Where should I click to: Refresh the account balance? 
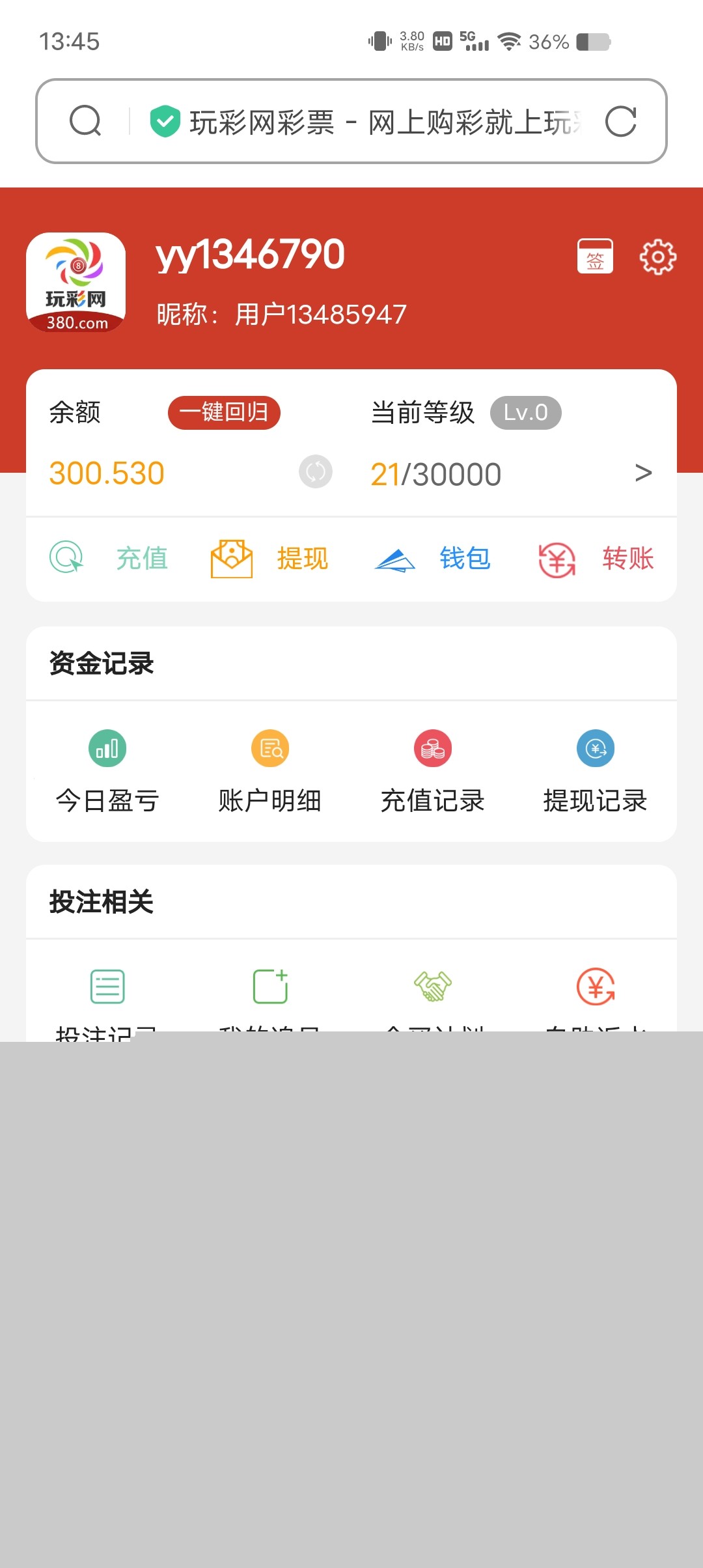tap(315, 472)
